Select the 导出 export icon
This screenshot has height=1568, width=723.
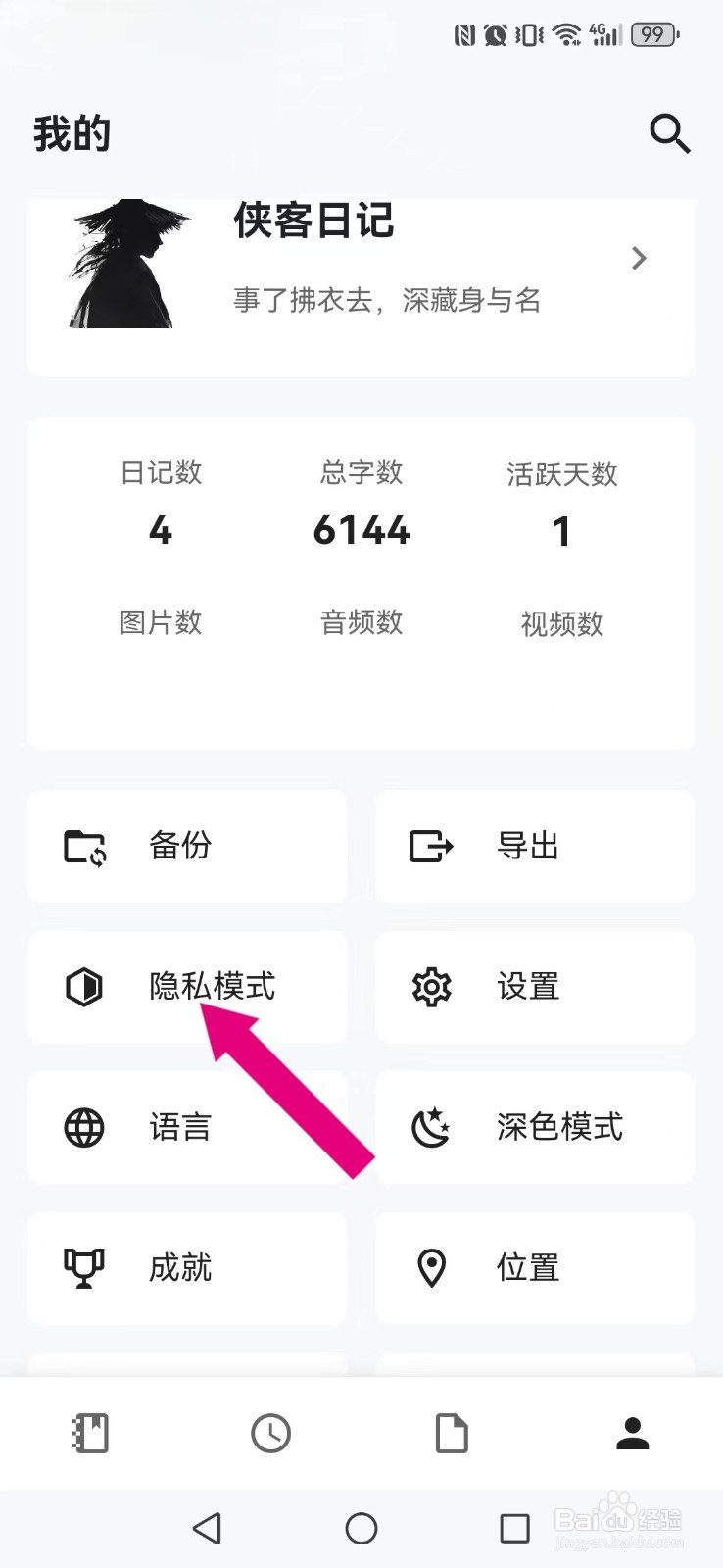[430, 847]
